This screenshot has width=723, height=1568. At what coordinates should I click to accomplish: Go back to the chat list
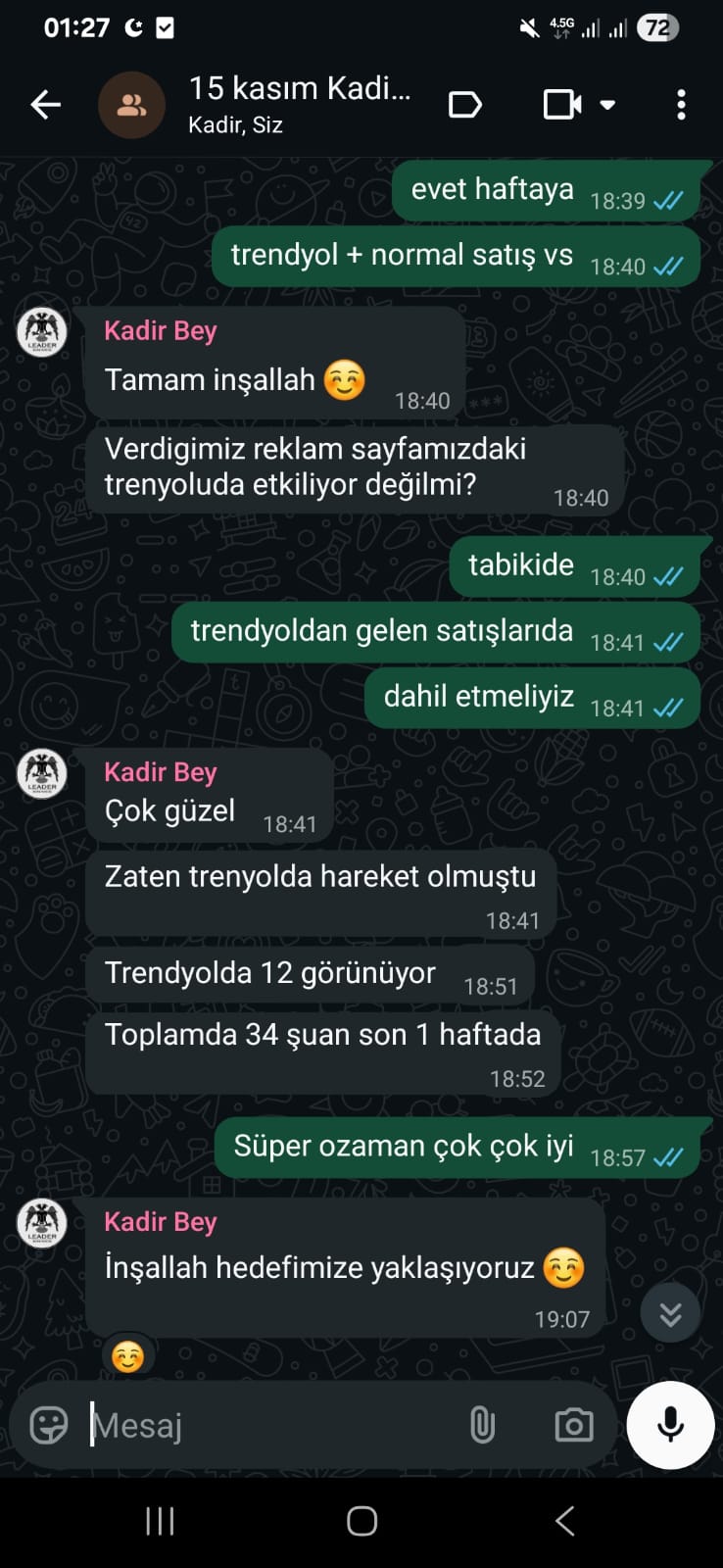click(x=45, y=105)
